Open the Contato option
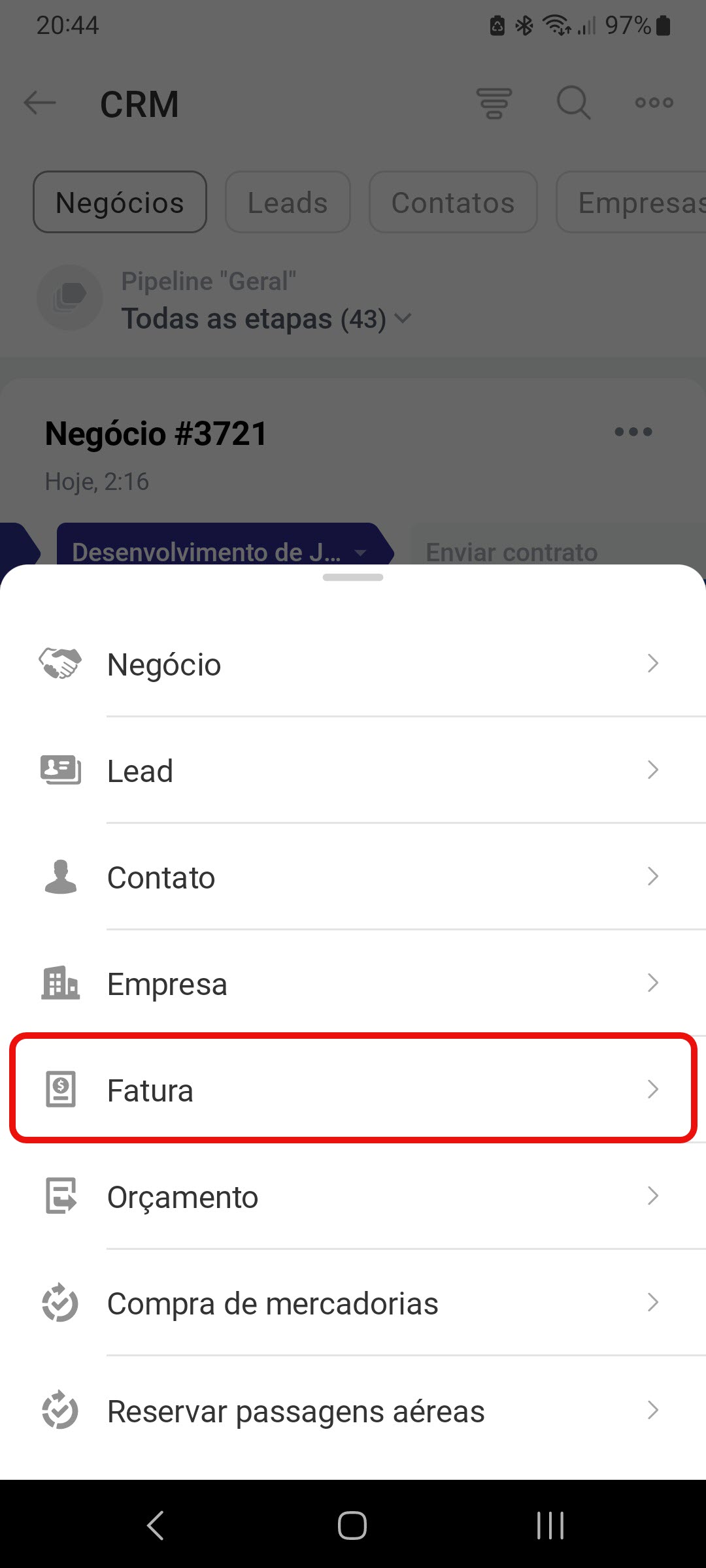The height and width of the screenshot is (1568, 706). 353,877
